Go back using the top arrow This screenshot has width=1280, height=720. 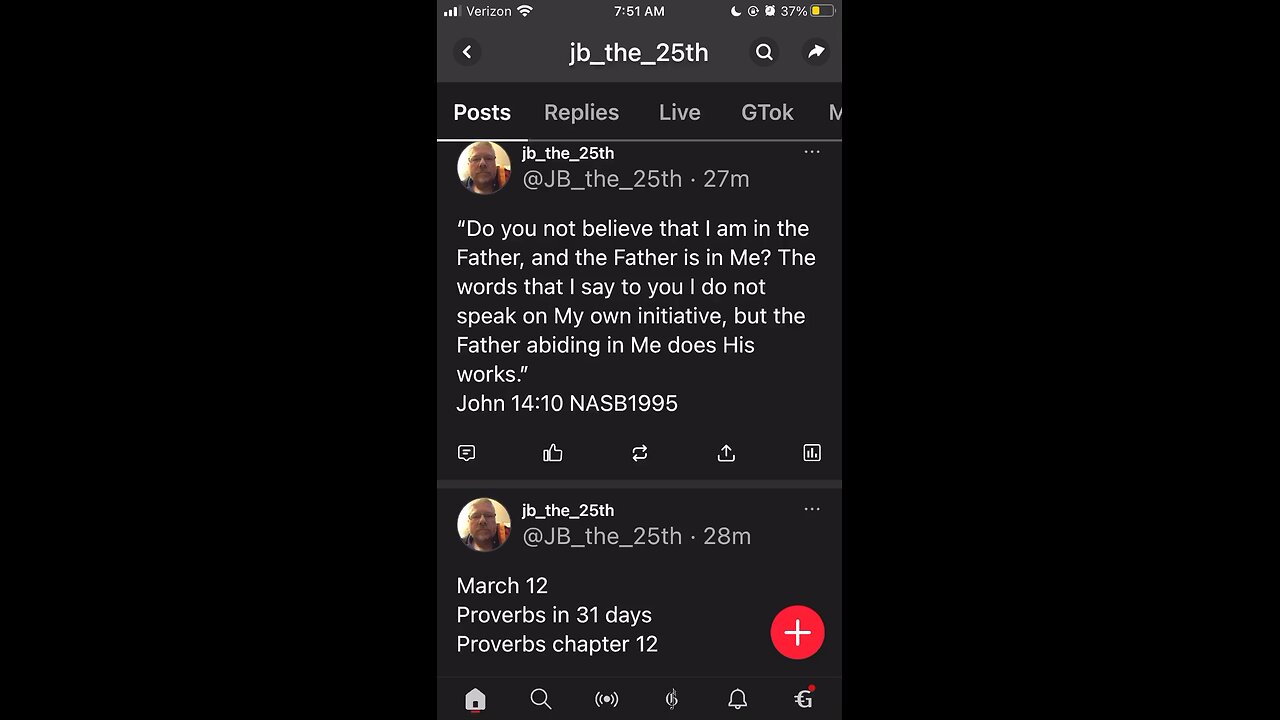point(467,52)
